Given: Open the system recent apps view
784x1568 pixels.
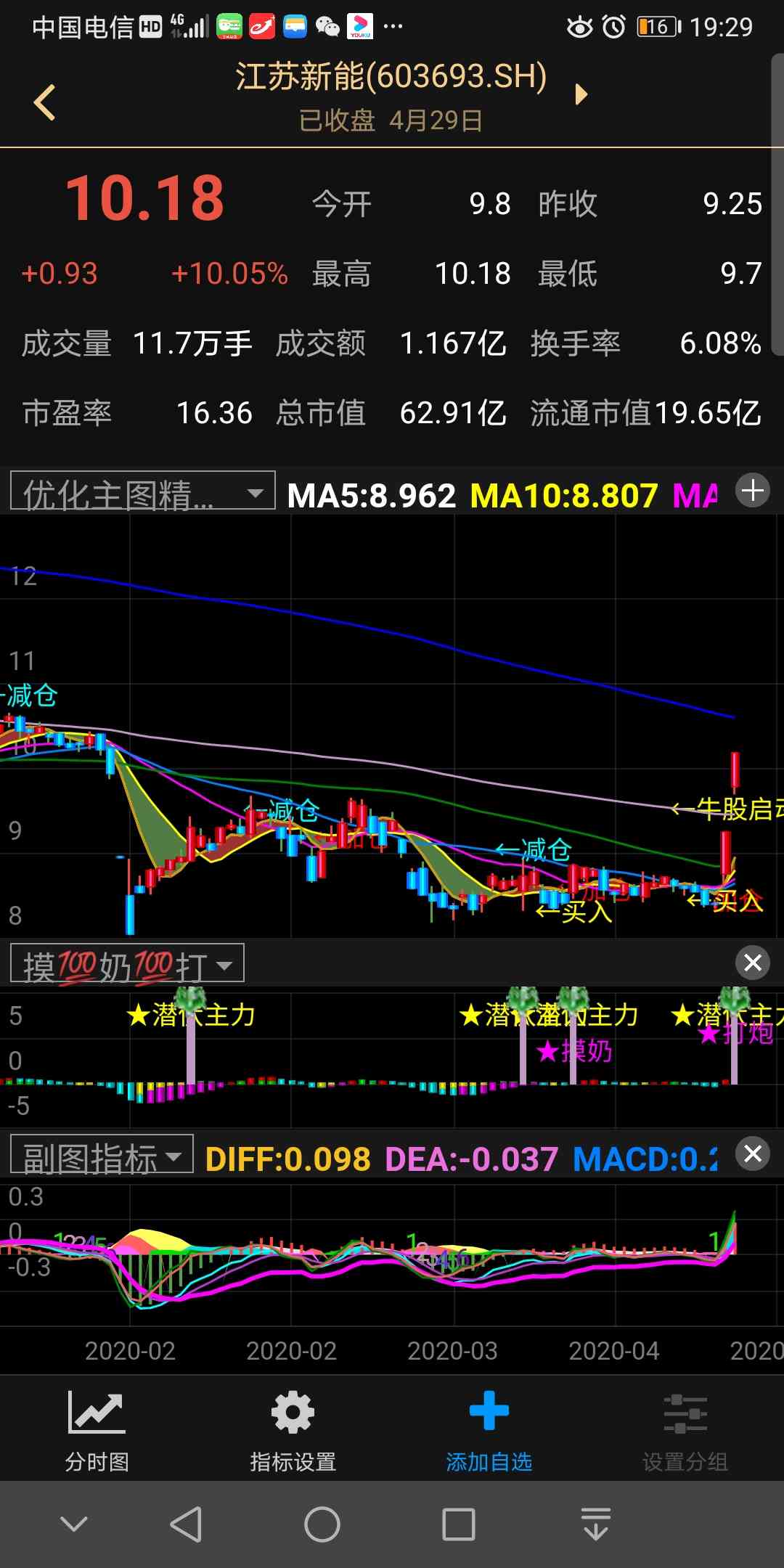Looking at the screenshot, I should [x=459, y=1524].
